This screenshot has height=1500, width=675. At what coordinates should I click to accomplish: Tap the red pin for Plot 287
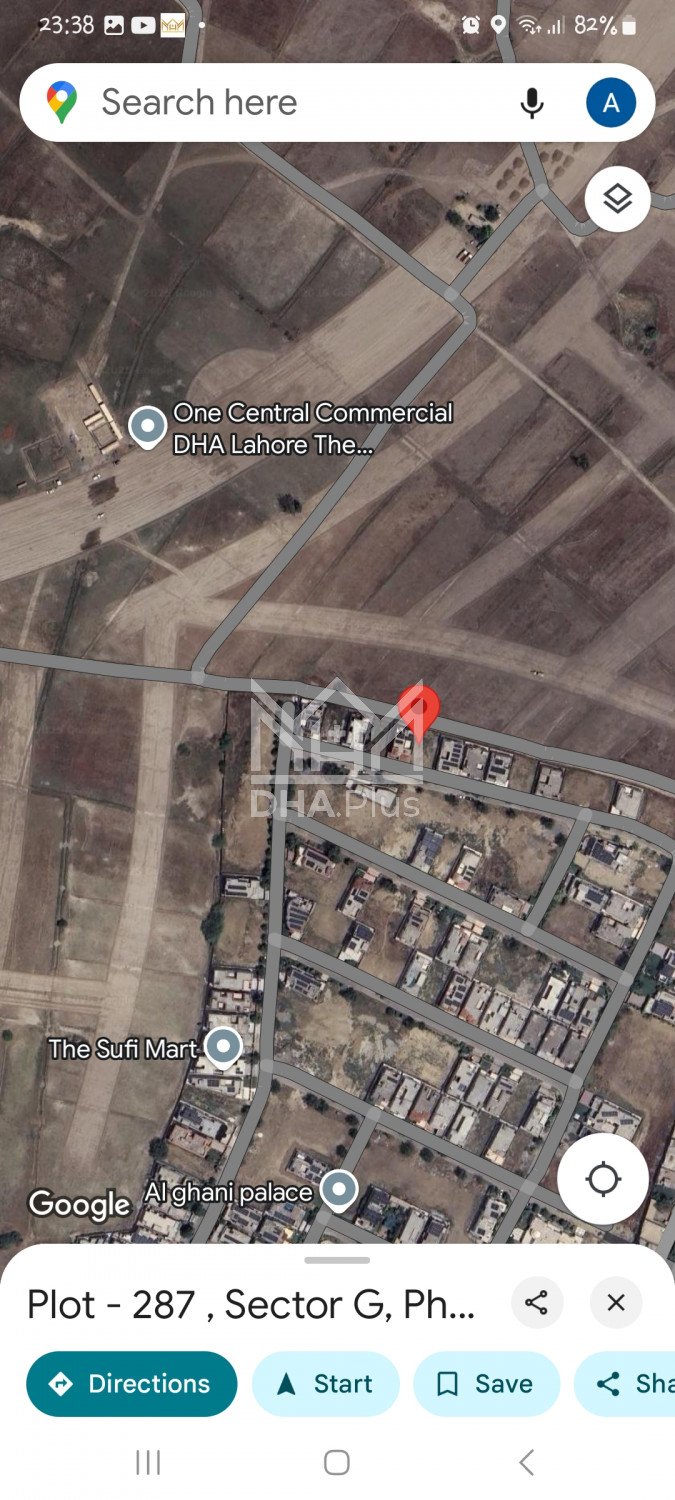(x=418, y=710)
